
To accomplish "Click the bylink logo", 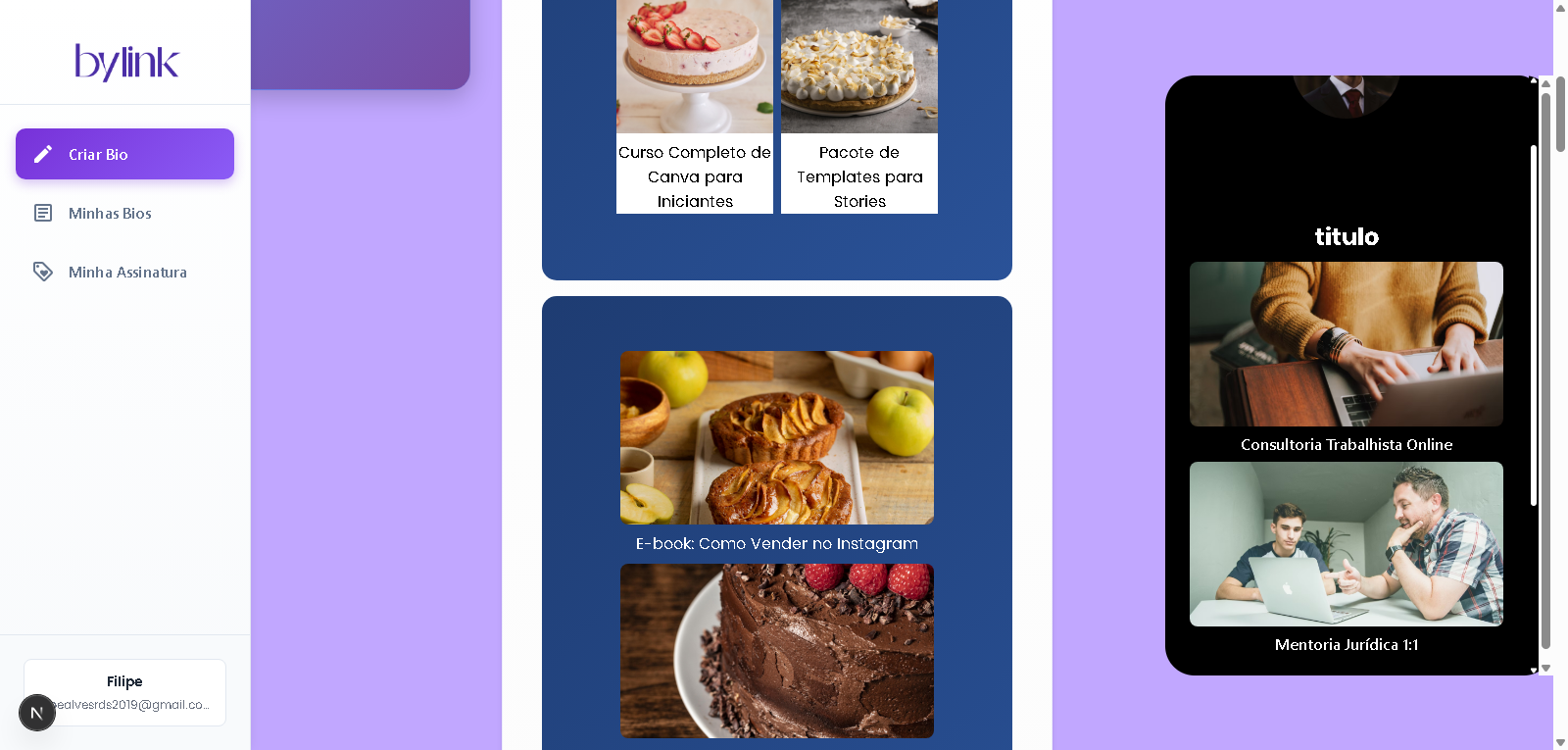I will [x=126, y=62].
